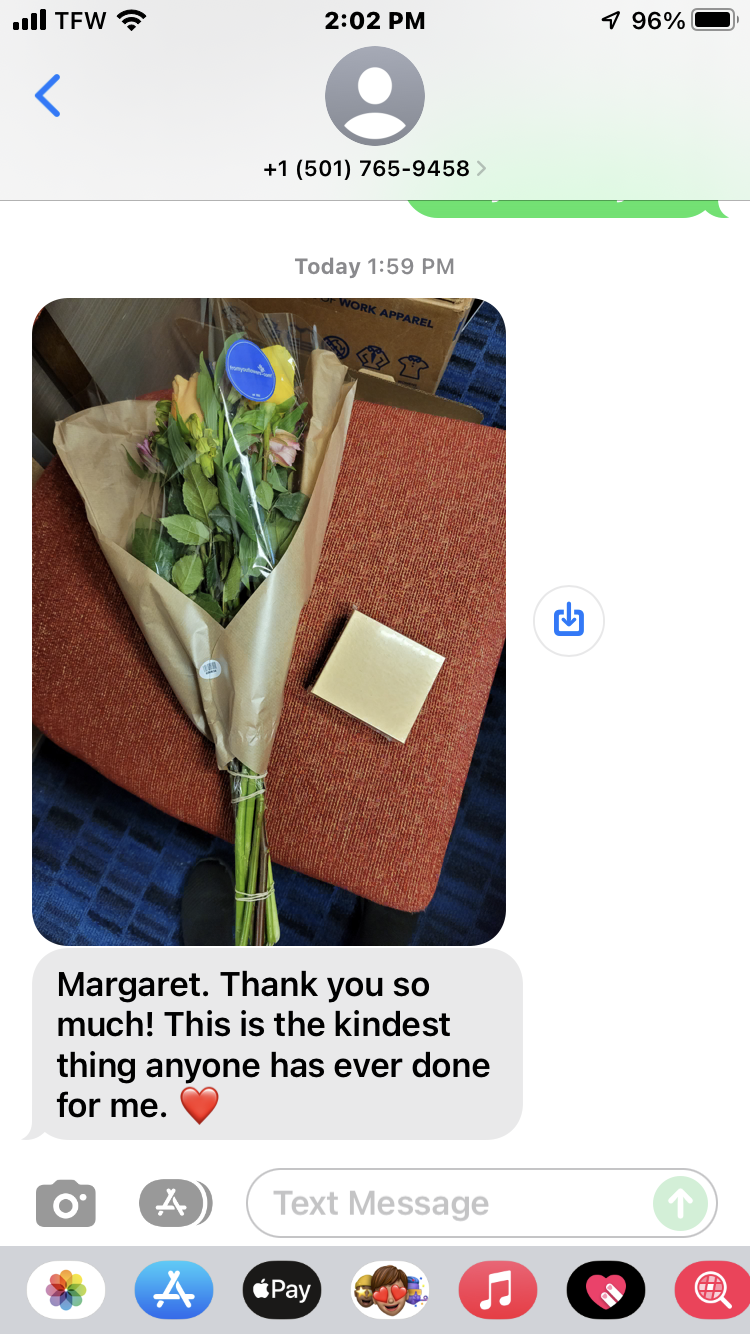750x1334 pixels.
Task: Open contact details for +1 (501) 765-9458
Action: 374,168
